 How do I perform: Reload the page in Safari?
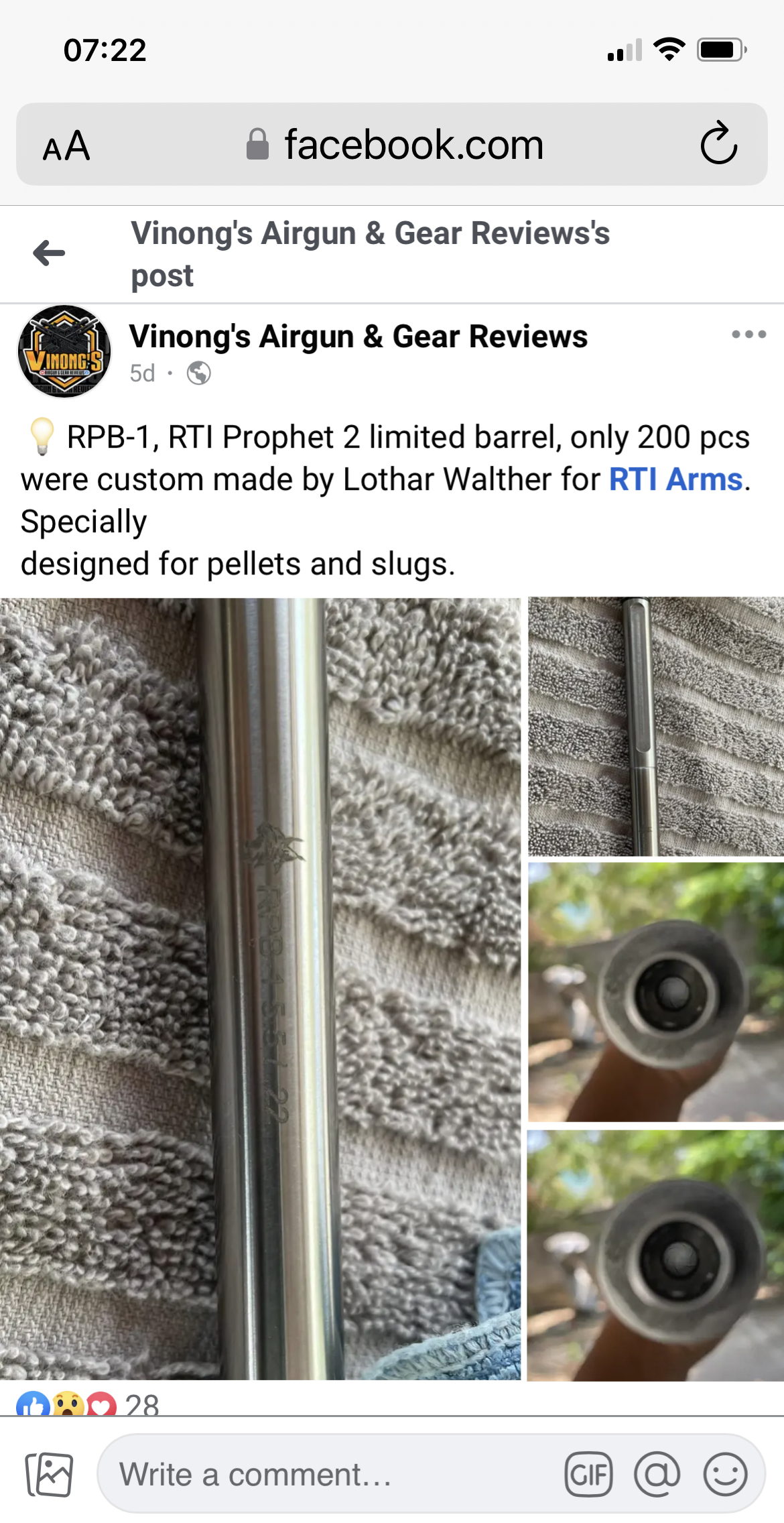point(718,143)
